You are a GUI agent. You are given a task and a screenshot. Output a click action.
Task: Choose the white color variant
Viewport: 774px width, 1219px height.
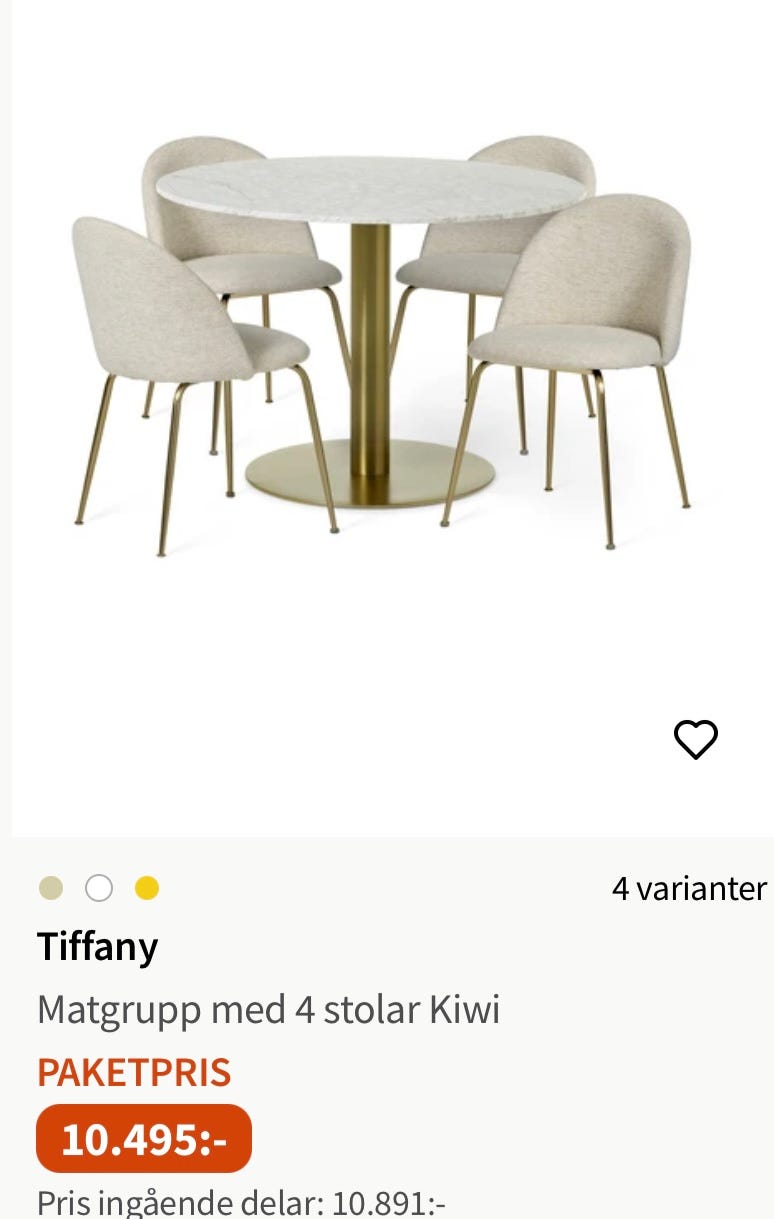click(99, 888)
